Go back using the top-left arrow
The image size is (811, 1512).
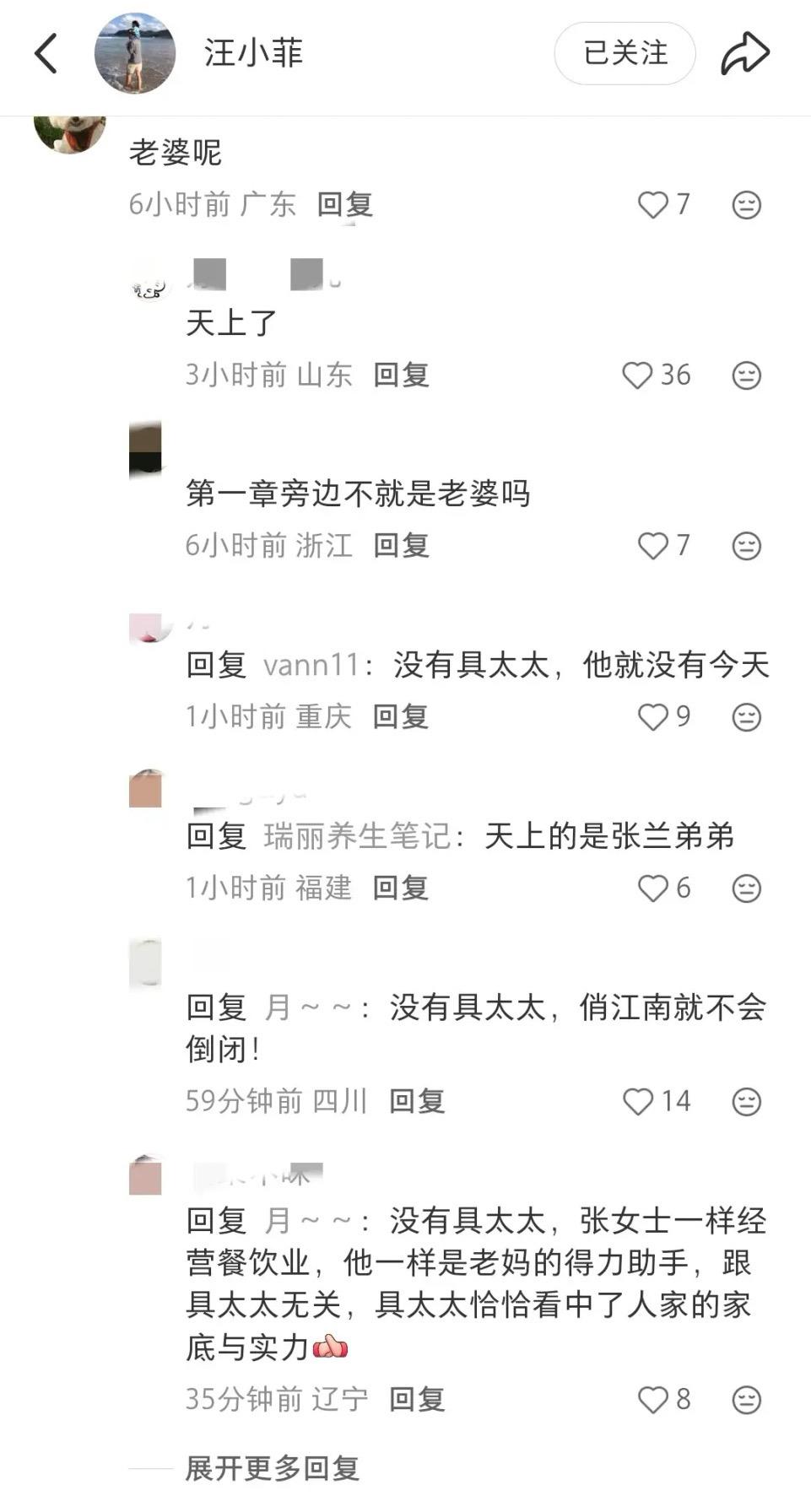[46, 54]
